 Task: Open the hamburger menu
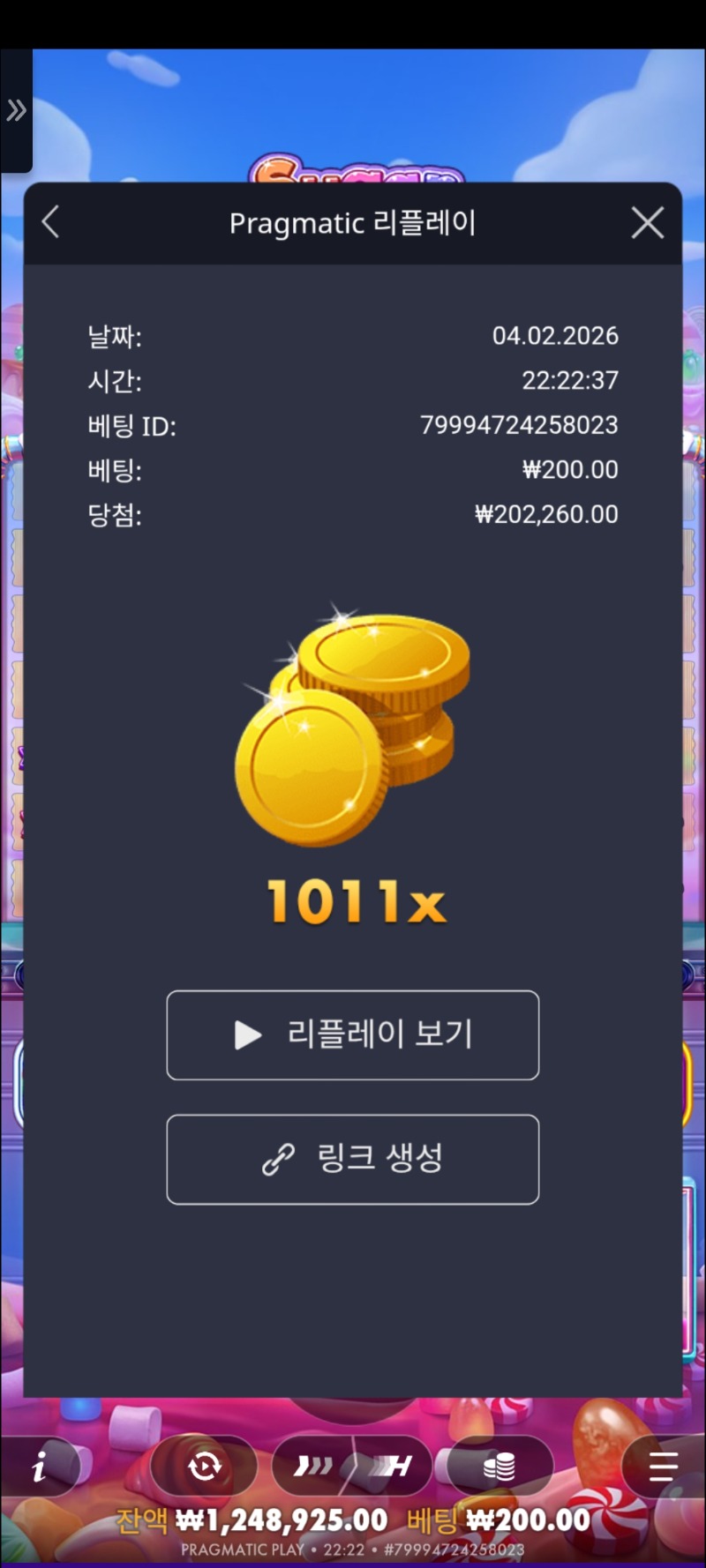pos(663,1467)
